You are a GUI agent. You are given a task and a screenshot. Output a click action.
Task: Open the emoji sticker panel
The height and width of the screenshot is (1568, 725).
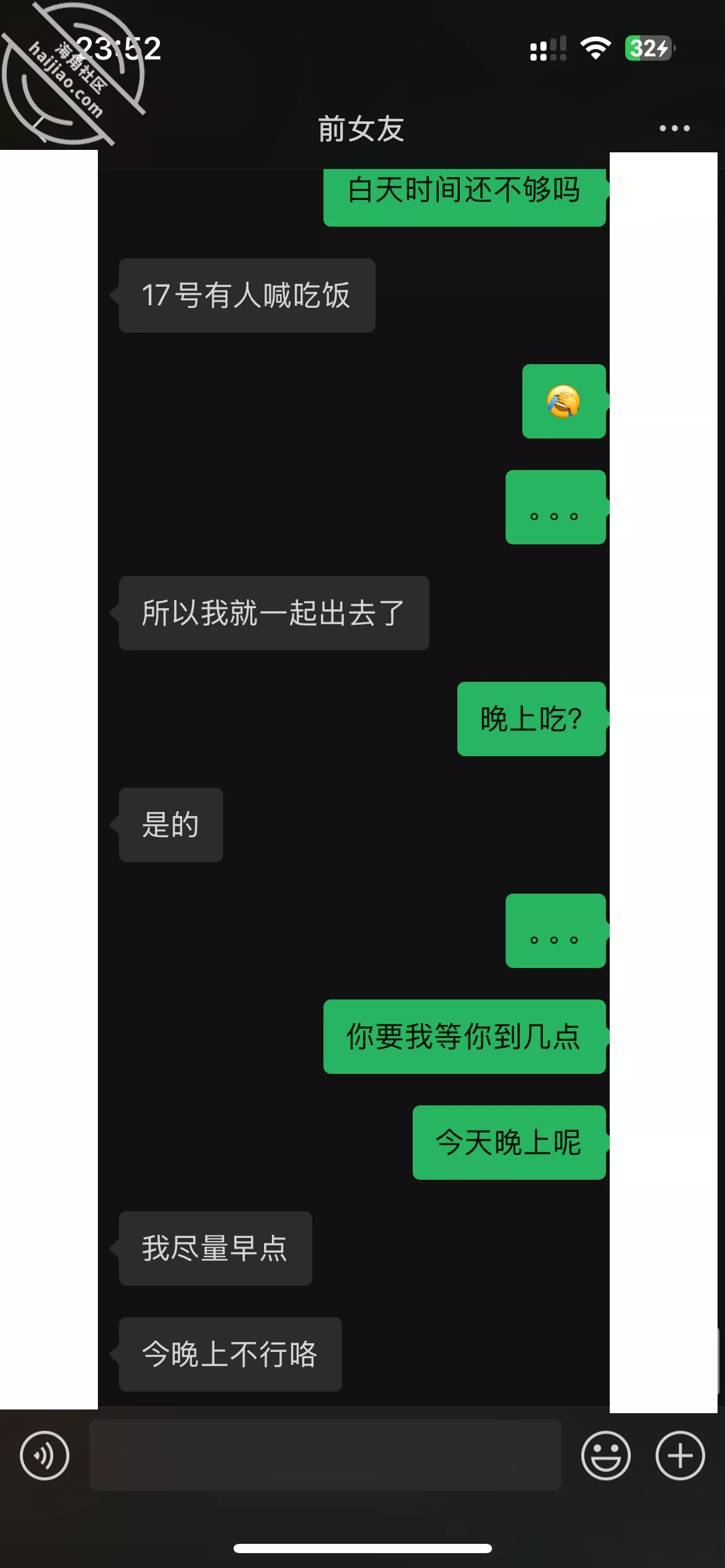(x=605, y=1455)
